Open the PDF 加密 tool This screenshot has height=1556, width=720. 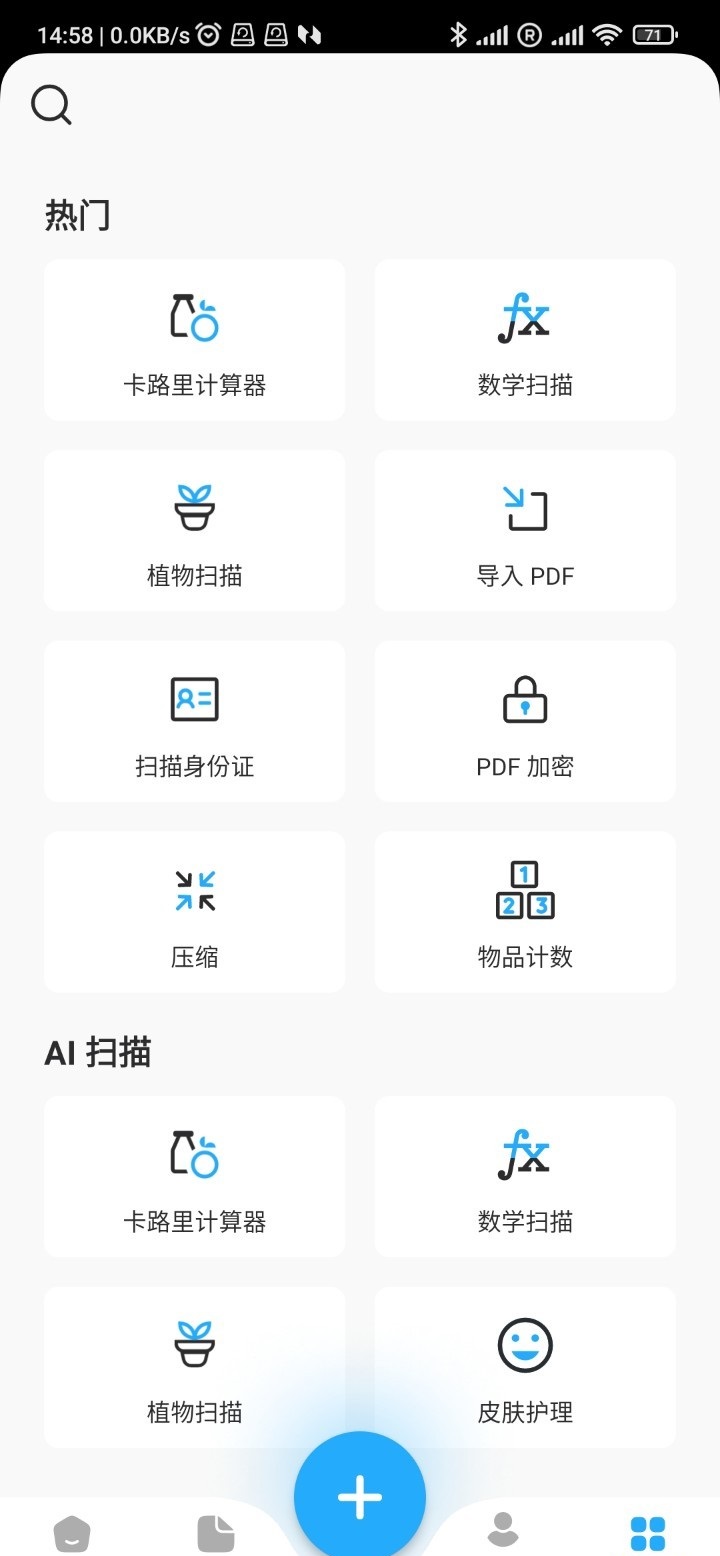pos(525,721)
